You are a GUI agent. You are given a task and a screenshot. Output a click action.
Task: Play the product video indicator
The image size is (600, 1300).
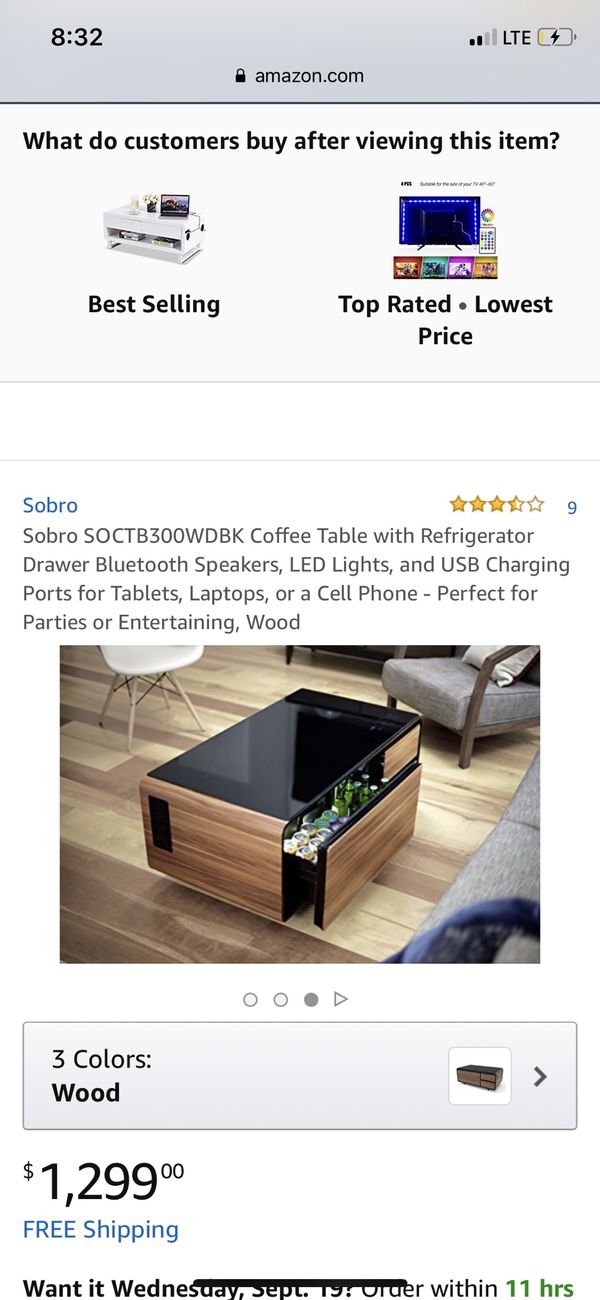[x=340, y=998]
